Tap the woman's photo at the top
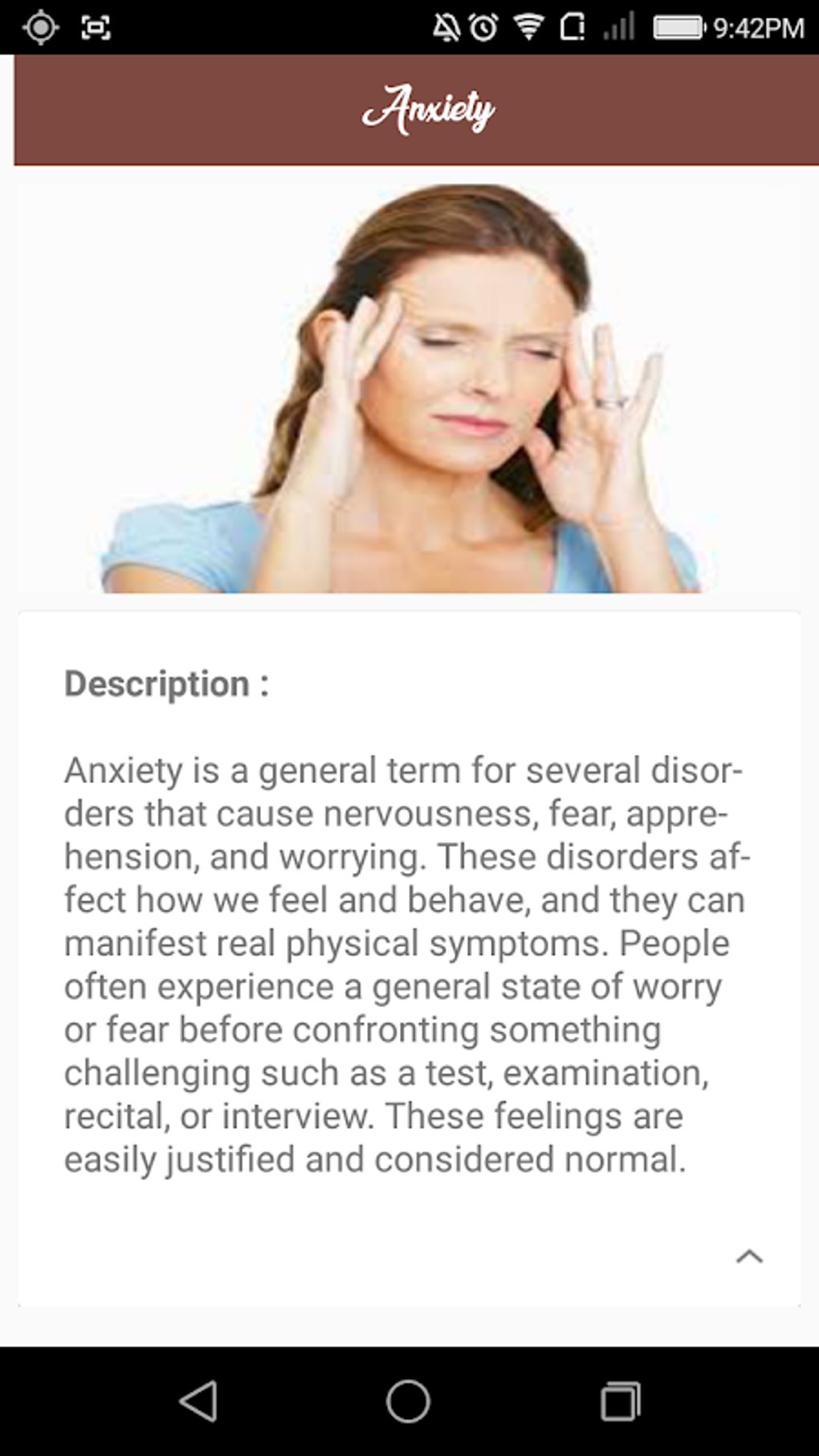 point(409,385)
